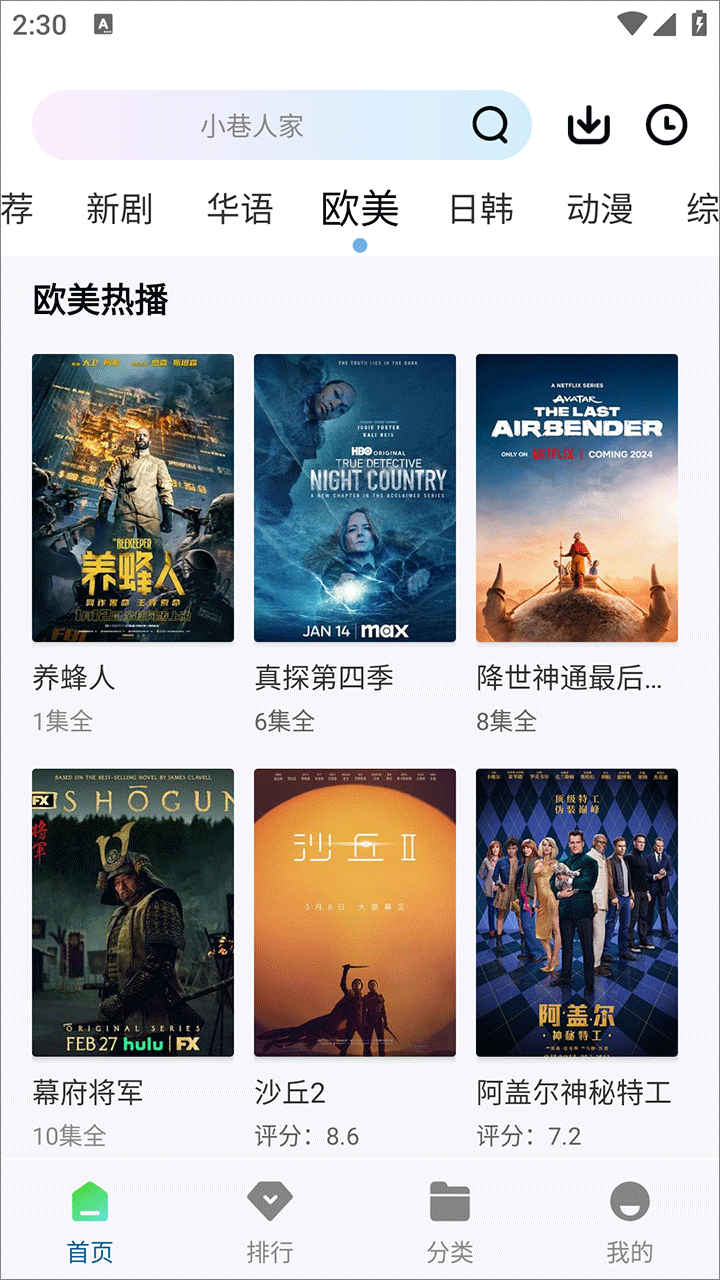
Task: Select the 综 tab on the far right
Action: 708,210
